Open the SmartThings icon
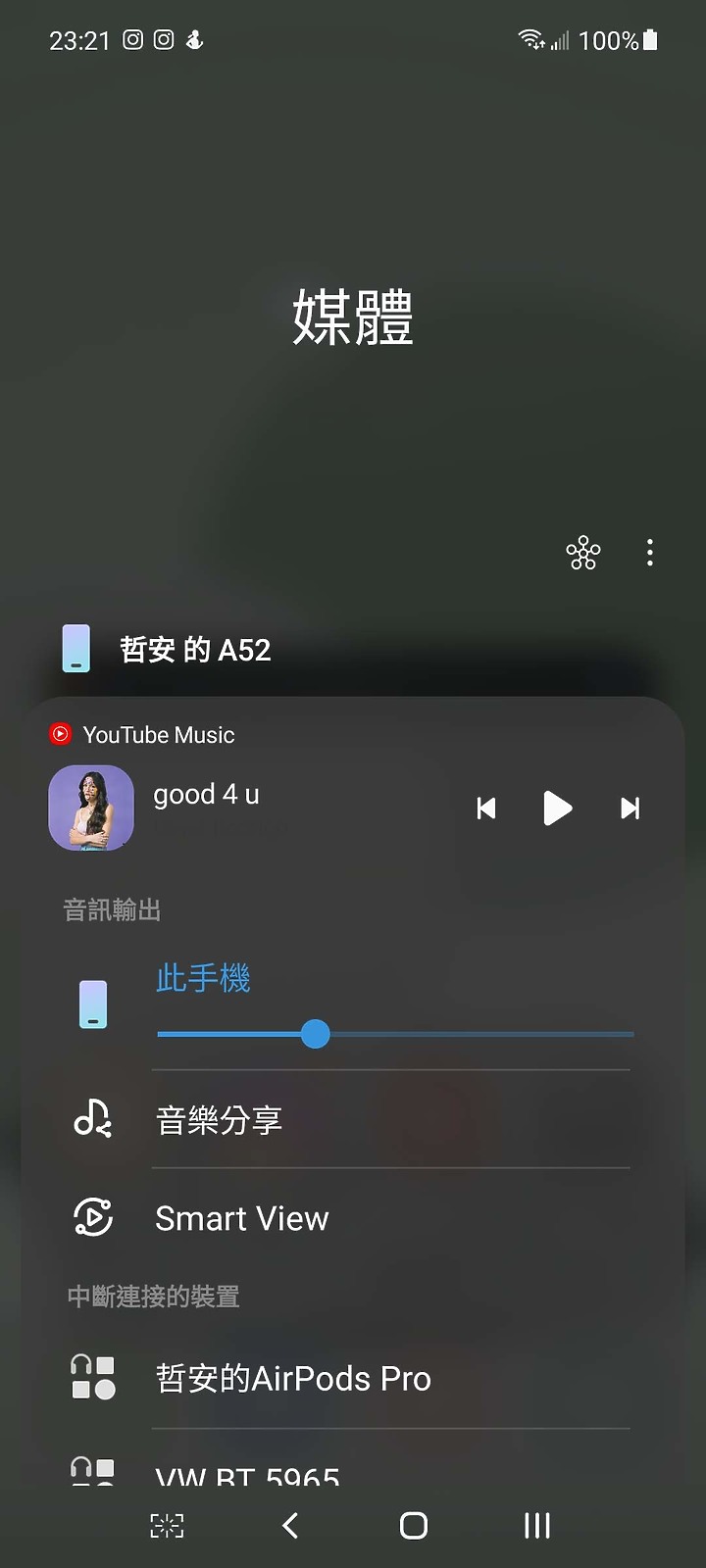 pyautogui.click(x=583, y=554)
